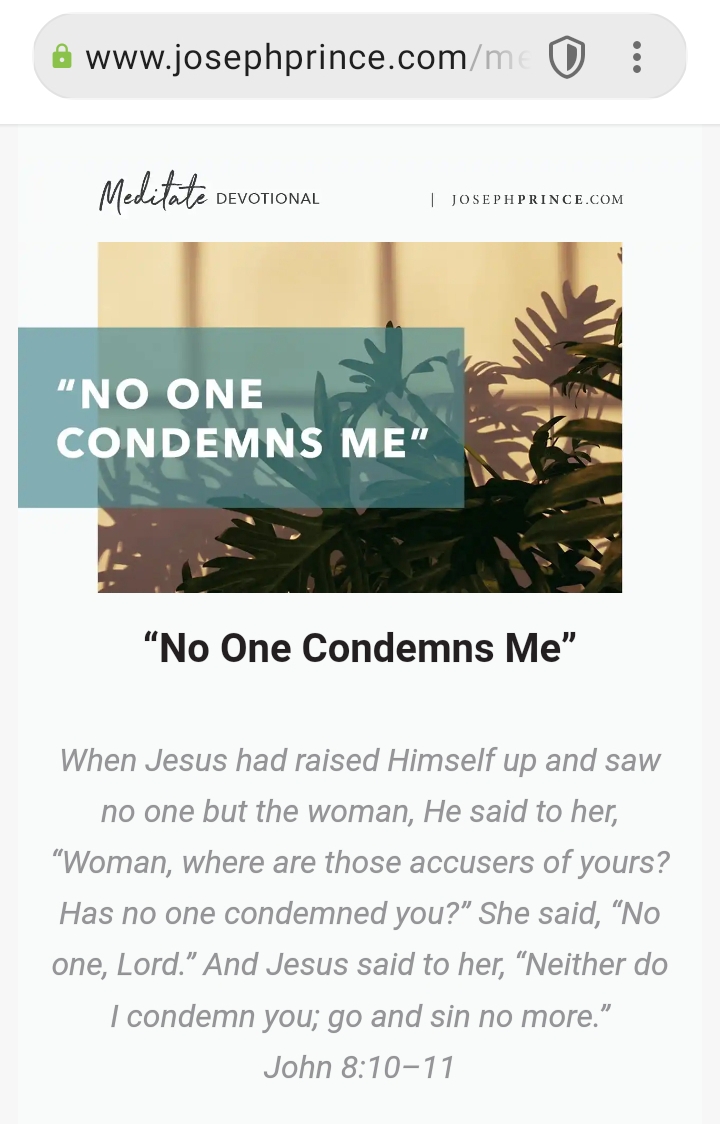Open the shield privacy protection icon
This screenshot has width=720, height=1124.
coord(566,57)
